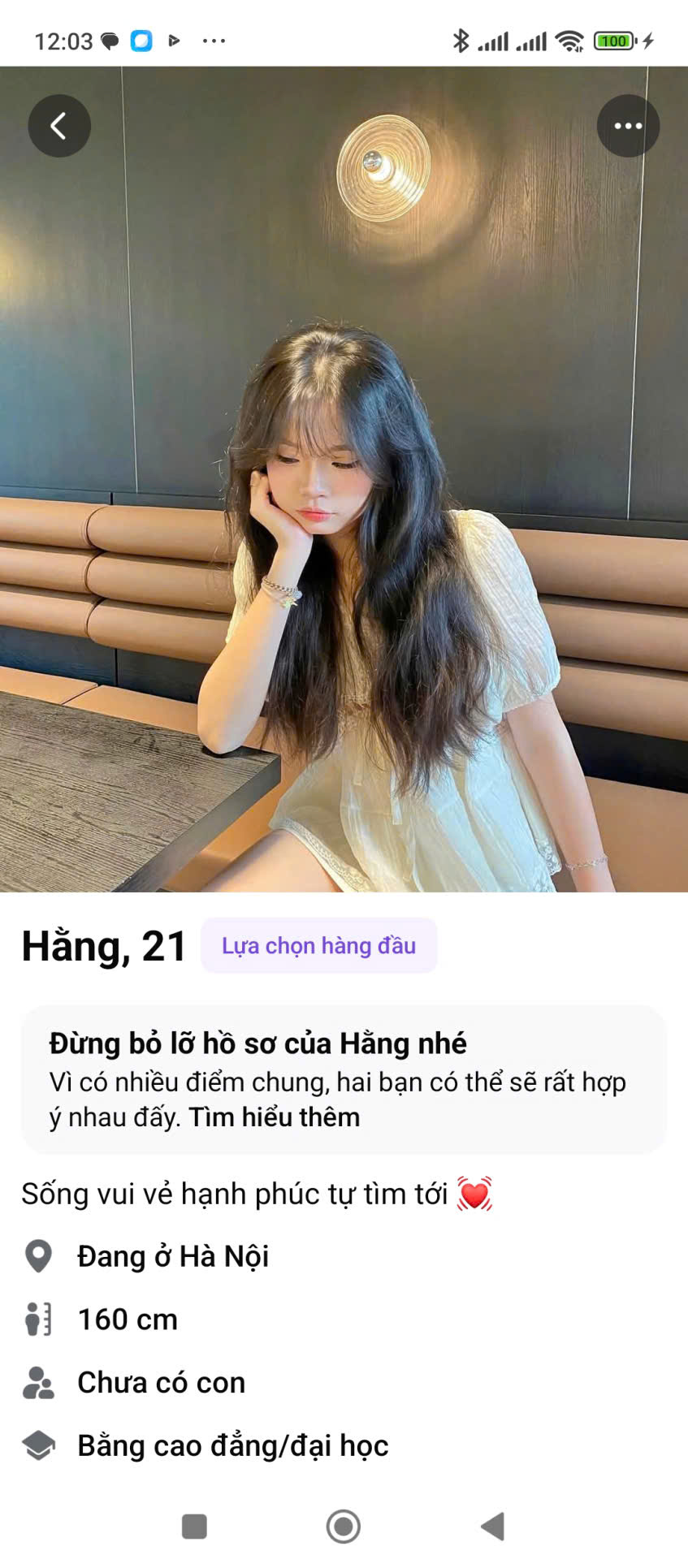Viewport: 688px width, 1568px height.
Task: Tap the 'Lựa chọn hàng đầu' badge
Action: (x=318, y=946)
